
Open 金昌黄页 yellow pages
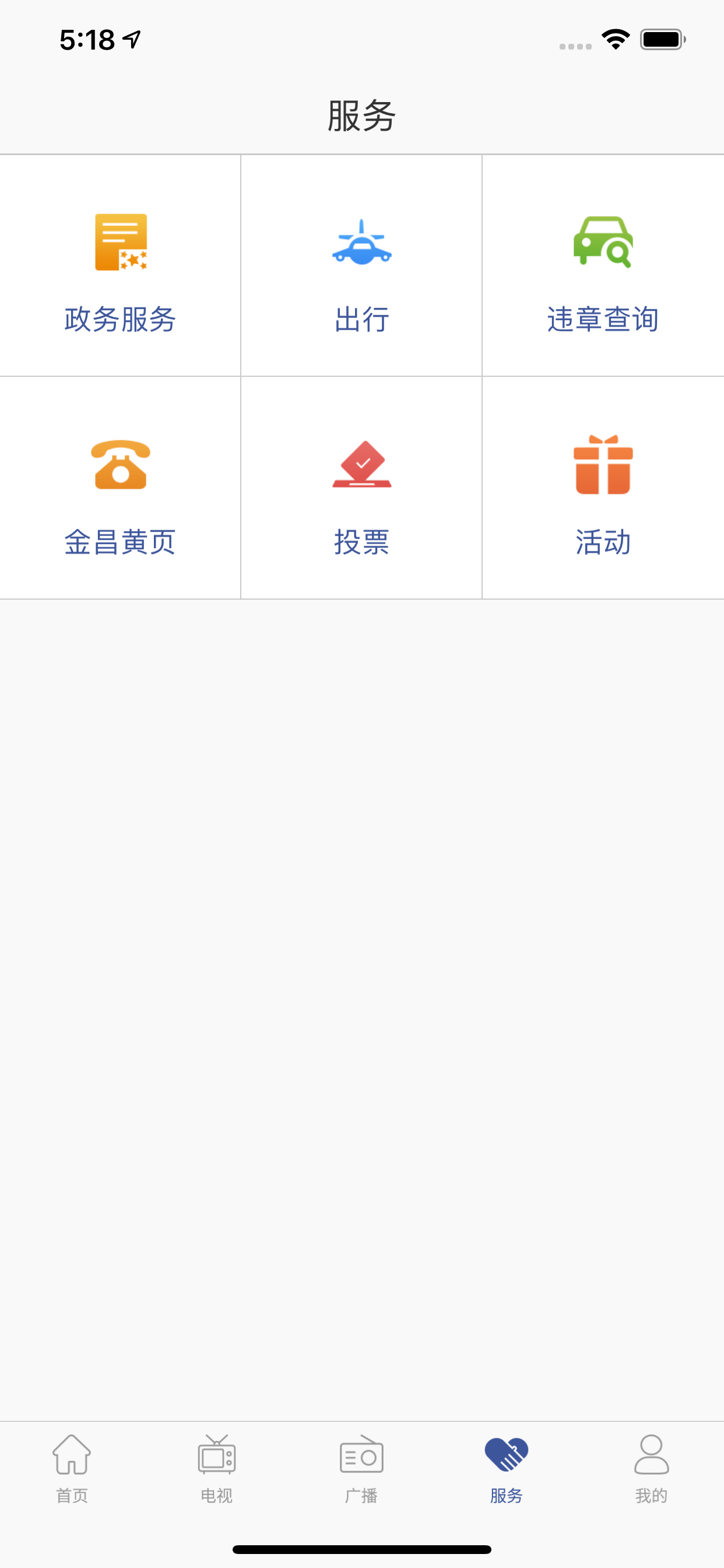click(x=120, y=488)
